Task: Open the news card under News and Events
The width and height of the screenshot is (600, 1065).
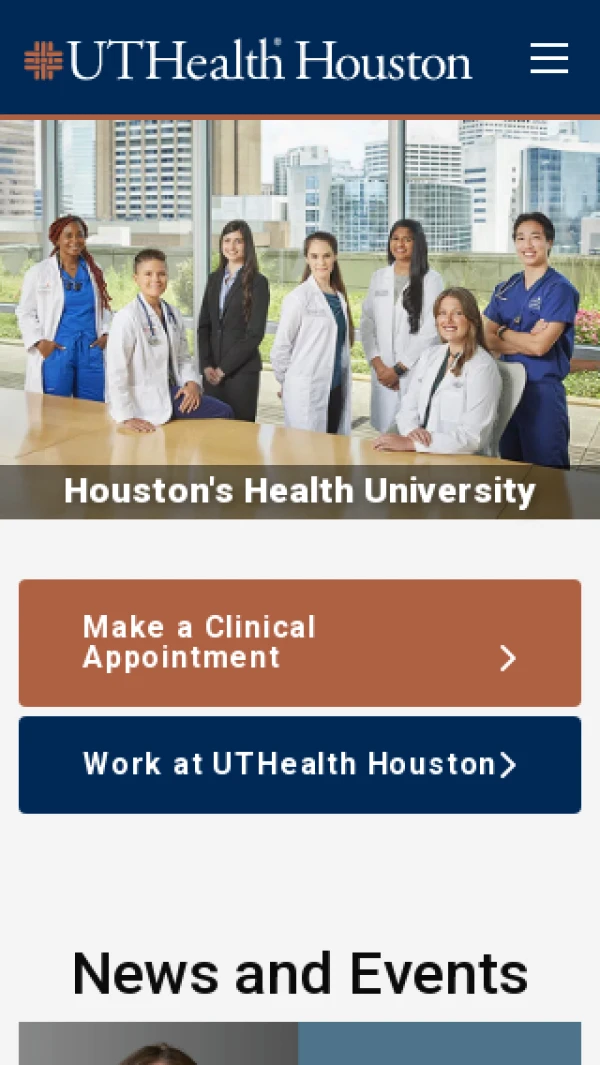Action: [300, 1043]
